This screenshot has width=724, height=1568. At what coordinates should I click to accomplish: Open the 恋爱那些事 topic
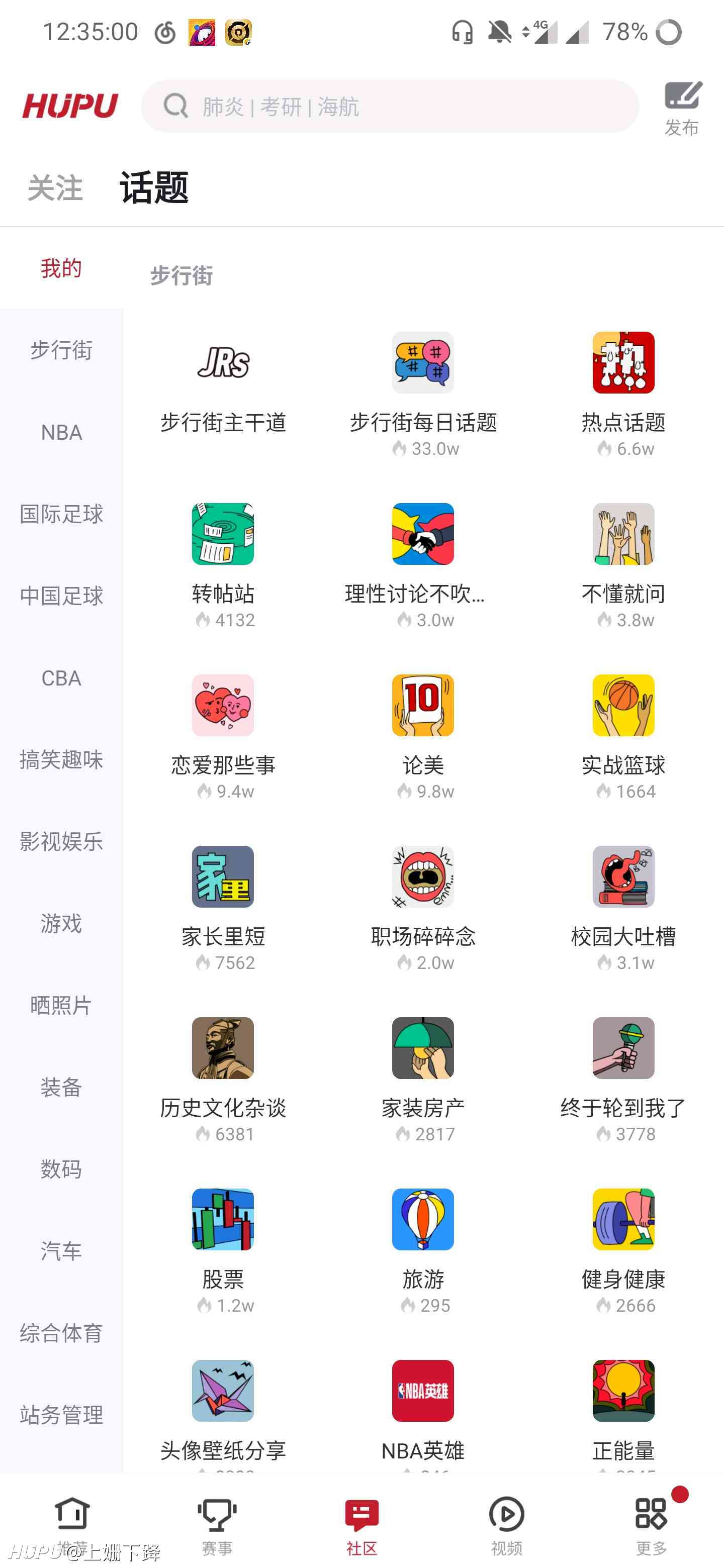[x=223, y=737]
